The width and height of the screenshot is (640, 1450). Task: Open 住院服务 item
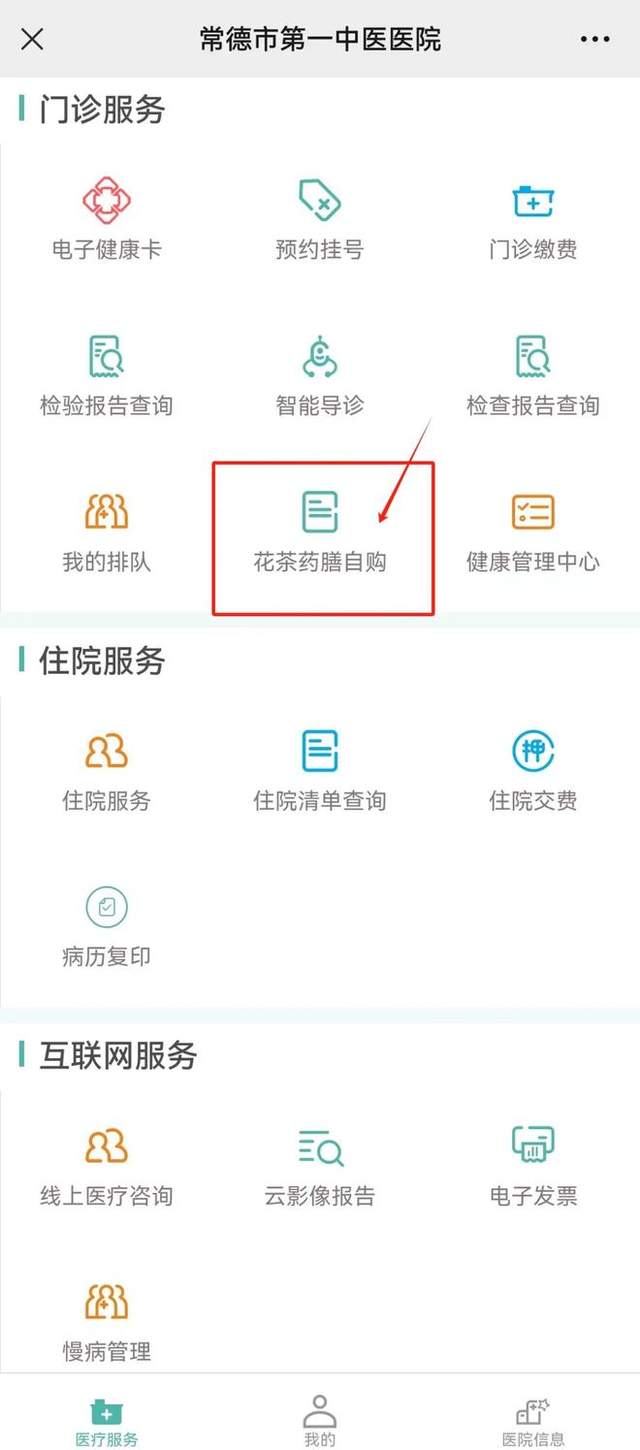point(106,770)
